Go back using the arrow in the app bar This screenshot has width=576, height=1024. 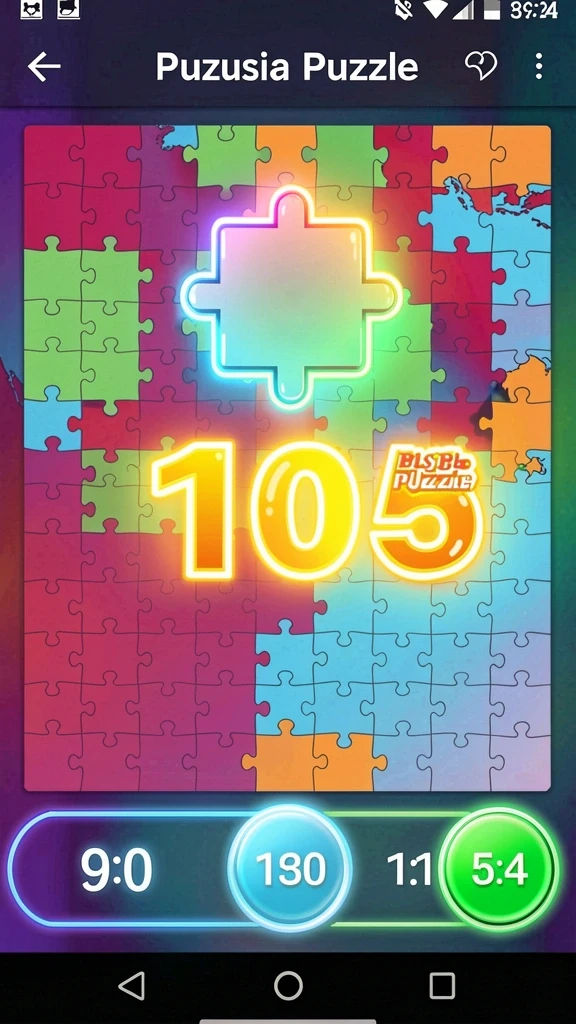44,67
